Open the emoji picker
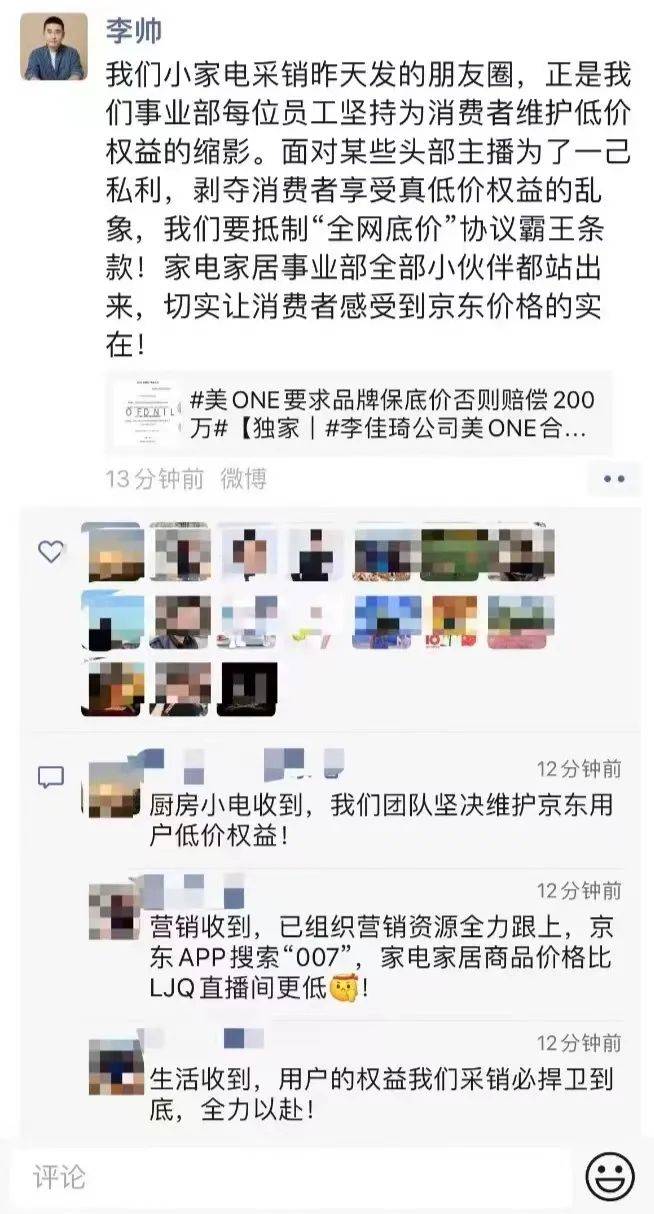 (610, 1176)
